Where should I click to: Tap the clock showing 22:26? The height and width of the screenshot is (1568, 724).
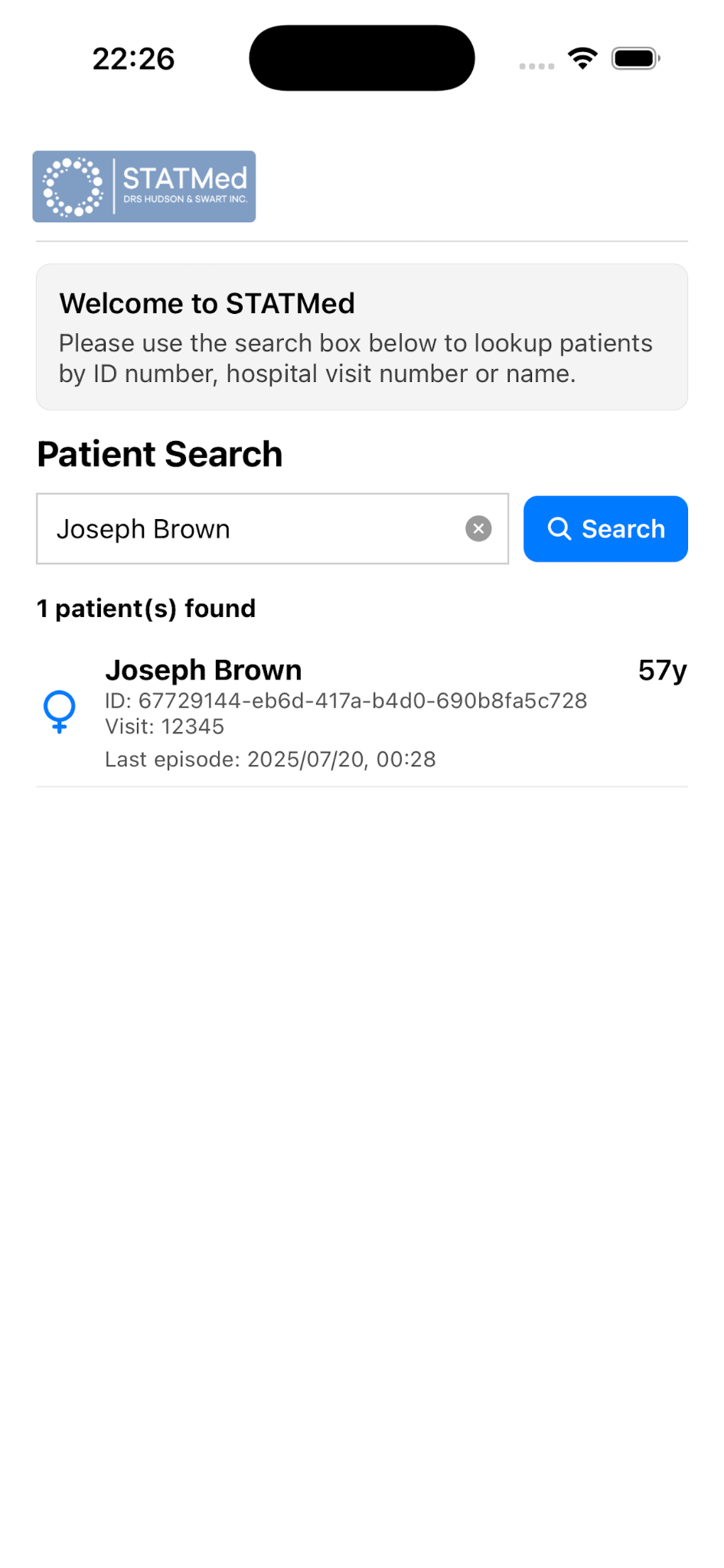134,57
